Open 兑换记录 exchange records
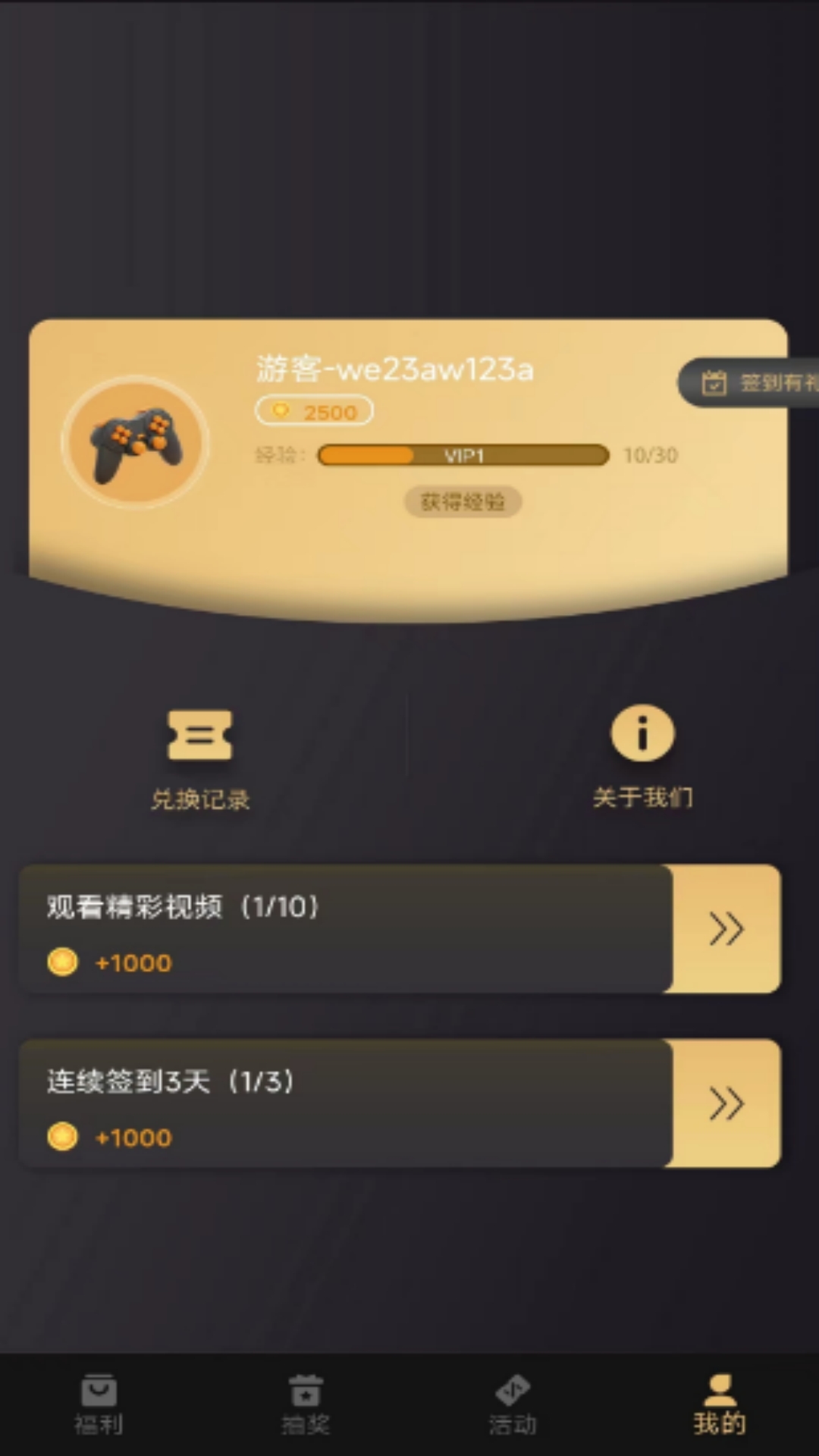Image resolution: width=819 pixels, height=1456 pixels. coord(199,757)
